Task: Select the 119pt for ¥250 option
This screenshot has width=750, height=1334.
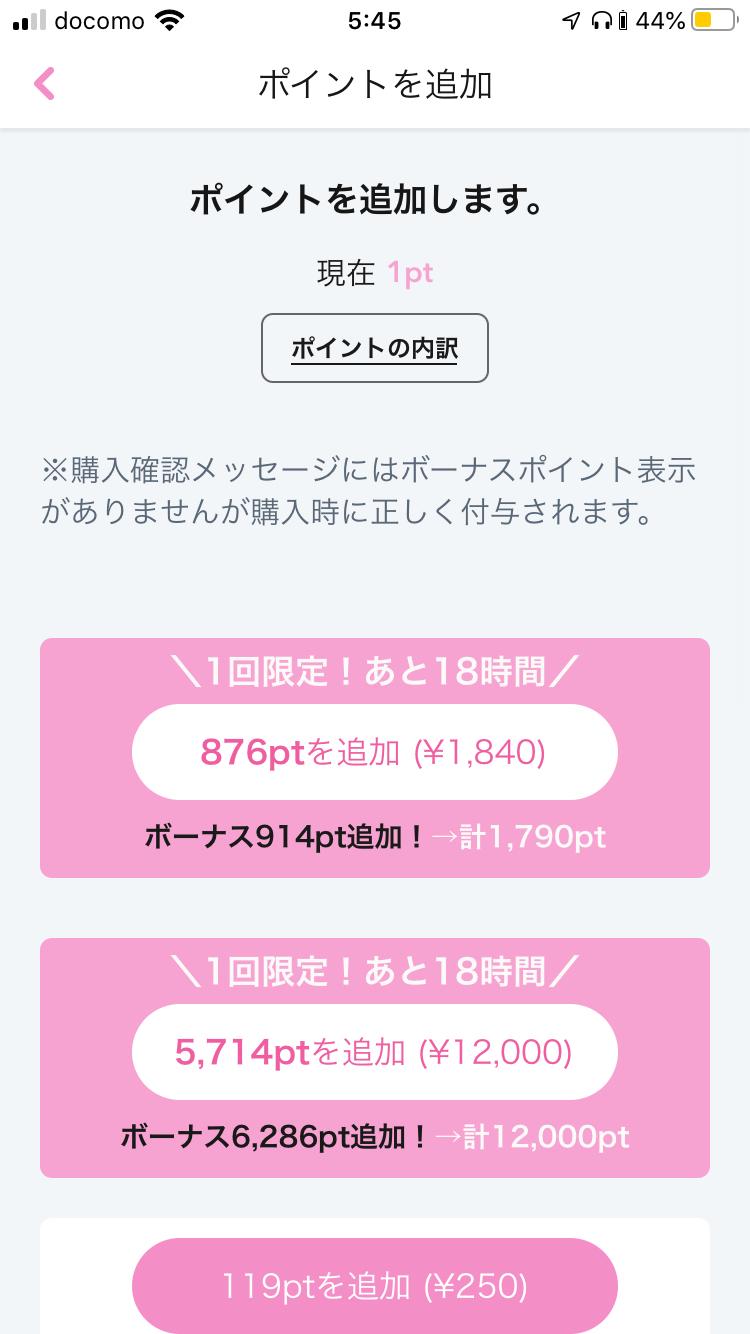Action: pyautogui.click(x=374, y=1285)
